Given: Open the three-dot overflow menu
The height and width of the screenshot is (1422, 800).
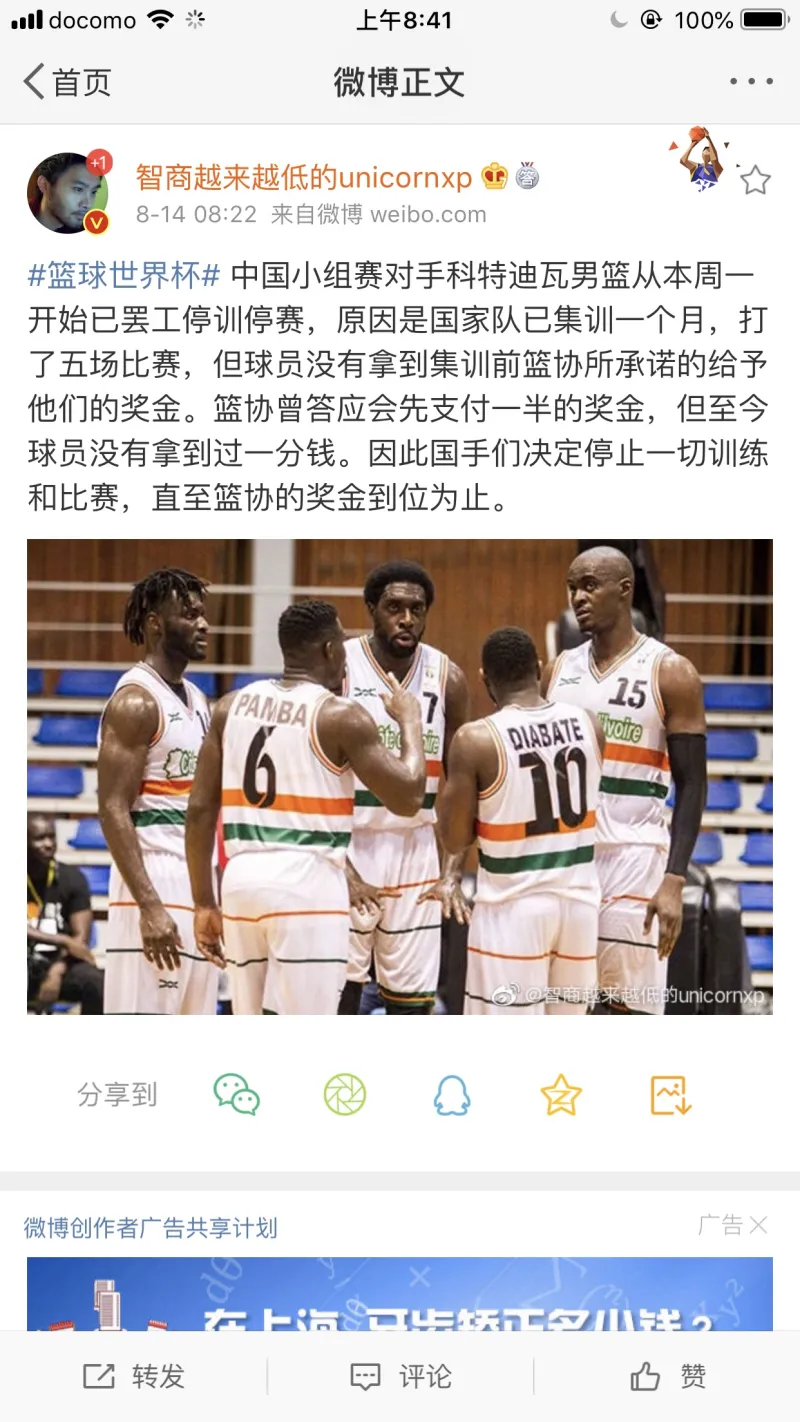Looking at the screenshot, I should (751, 82).
